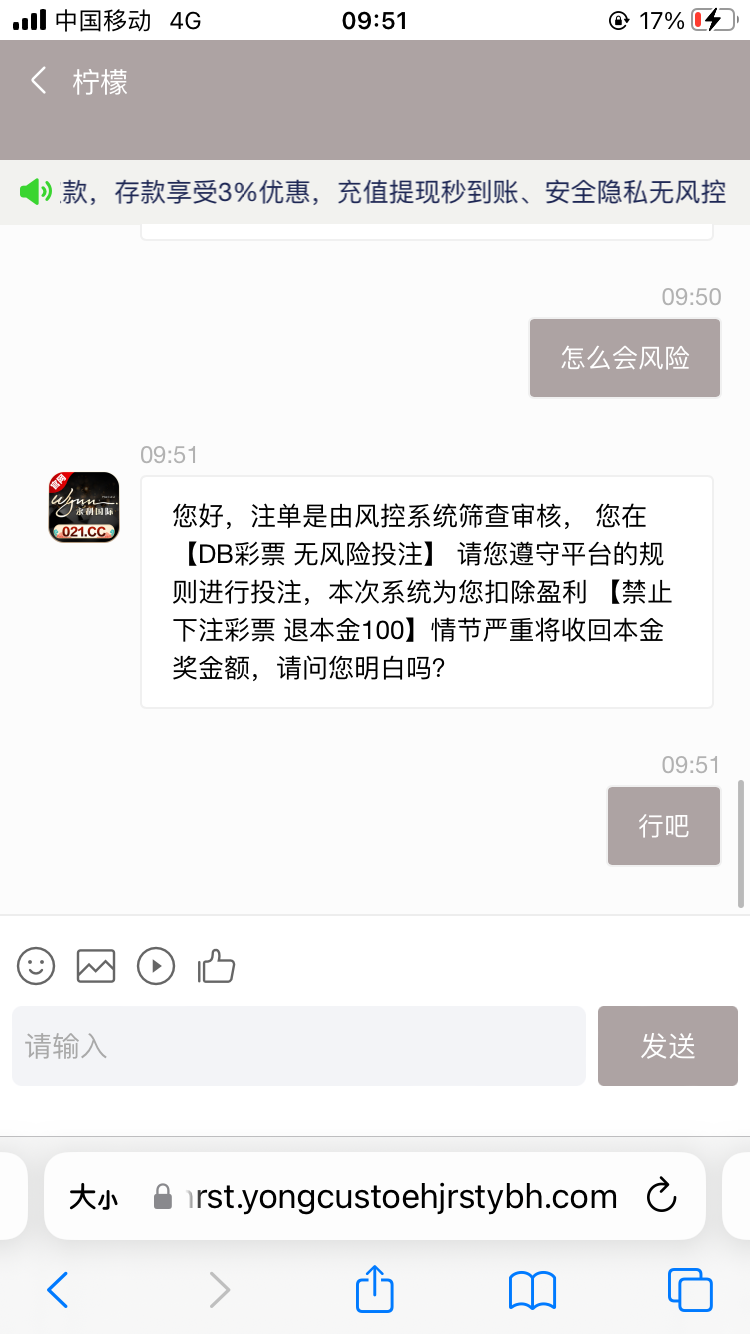Image resolution: width=750 pixels, height=1334 pixels.
Task: Reload the page with the refresh icon
Action: pyautogui.click(x=662, y=1196)
